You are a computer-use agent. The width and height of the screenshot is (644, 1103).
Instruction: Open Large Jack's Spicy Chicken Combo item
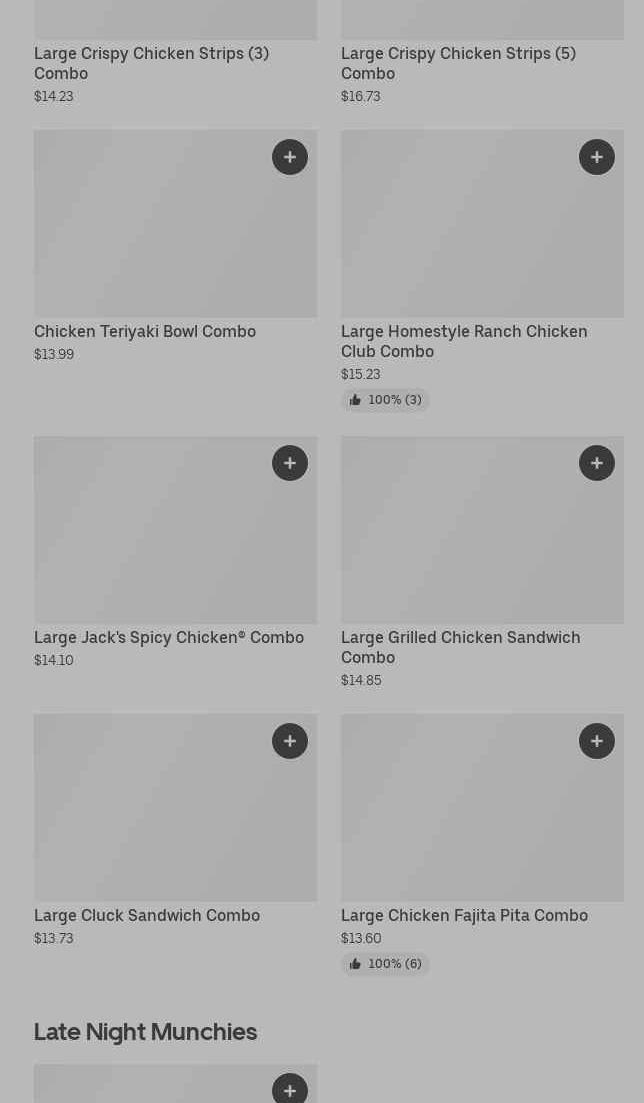(x=169, y=637)
